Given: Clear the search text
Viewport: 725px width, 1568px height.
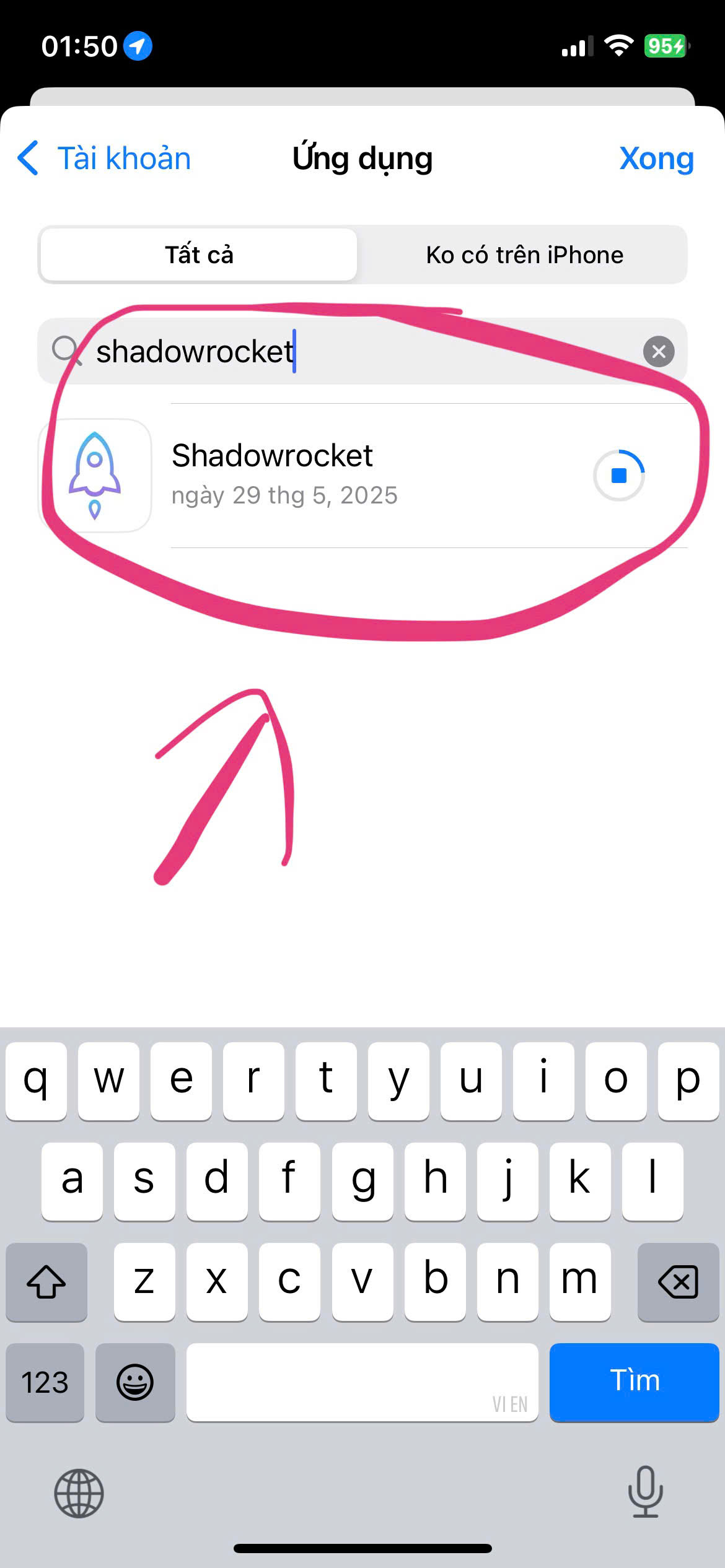Looking at the screenshot, I should 658,352.
